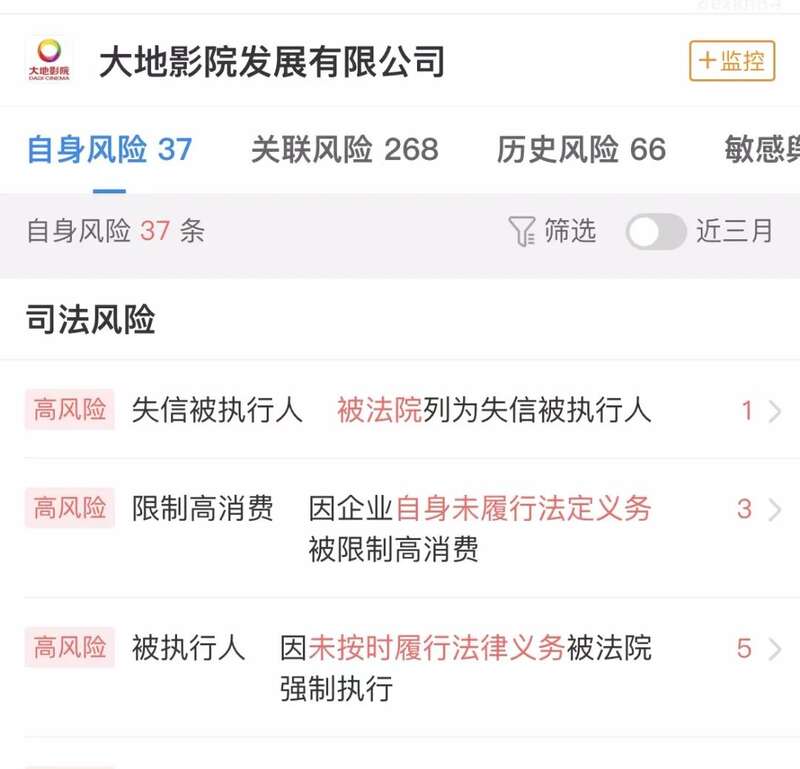Tap the +监控 monitor button

point(732,61)
